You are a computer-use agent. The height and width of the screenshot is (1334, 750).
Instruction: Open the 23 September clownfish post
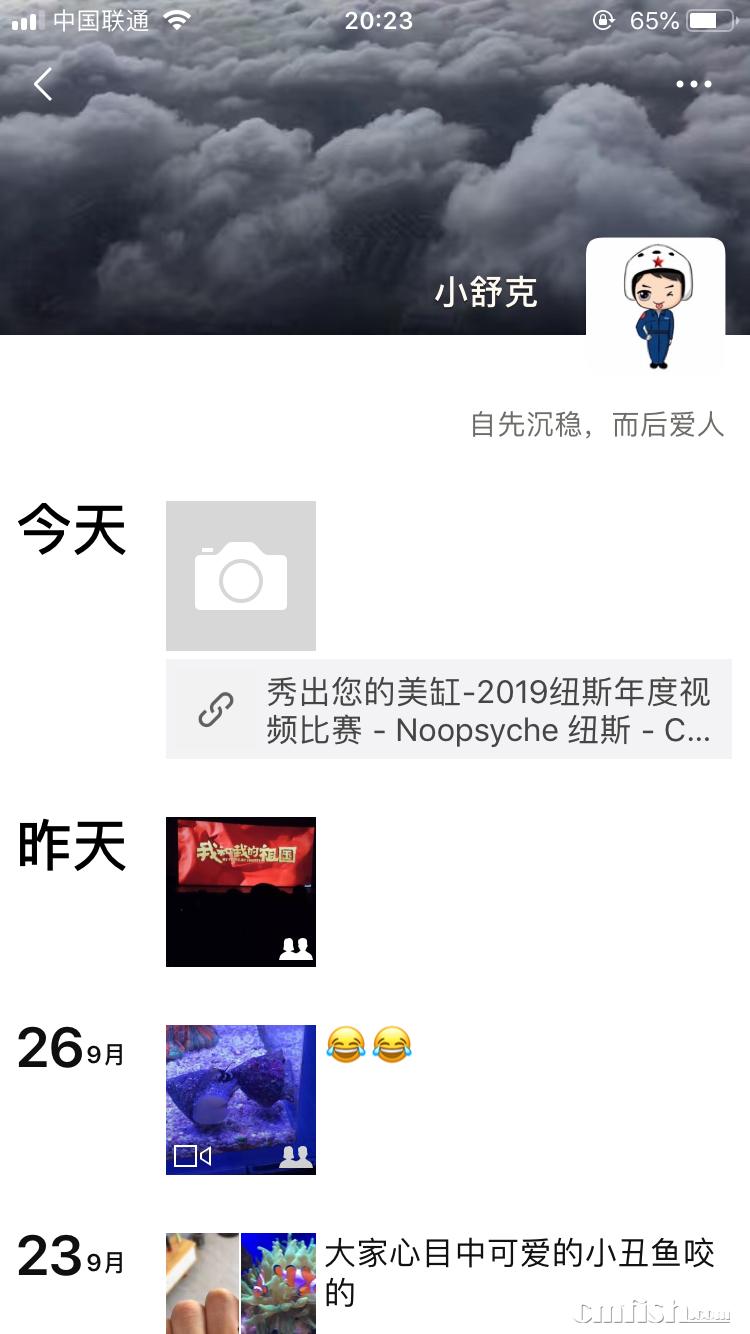click(x=519, y=1270)
